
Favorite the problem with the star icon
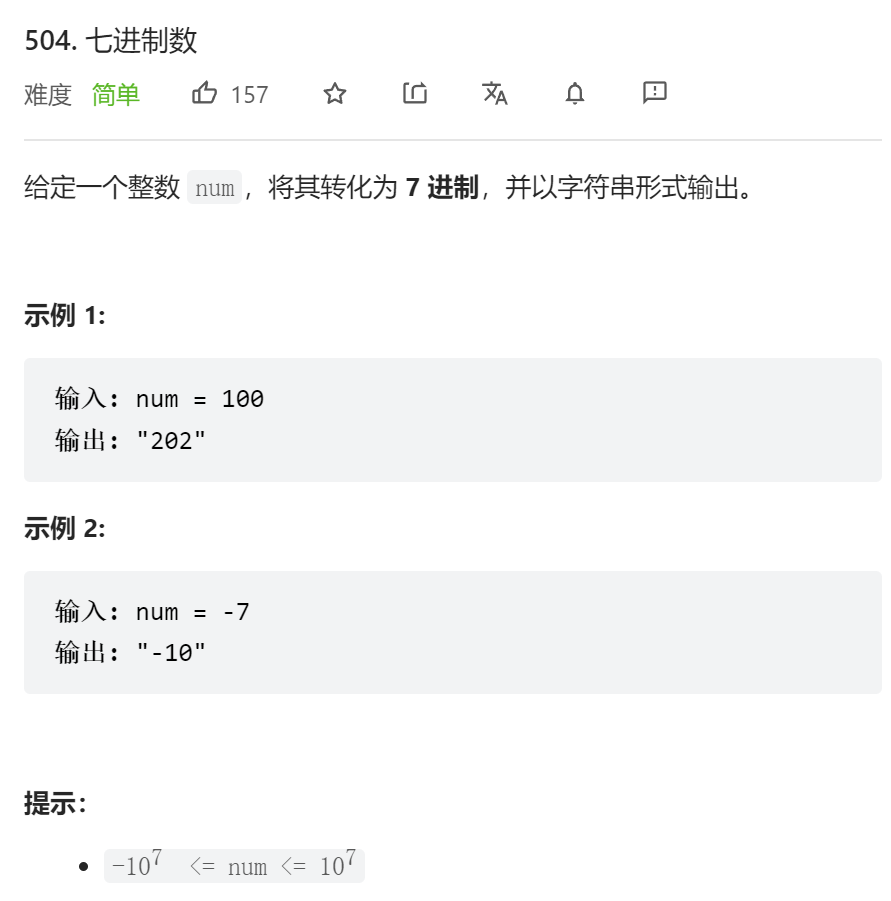click(334, 94)
